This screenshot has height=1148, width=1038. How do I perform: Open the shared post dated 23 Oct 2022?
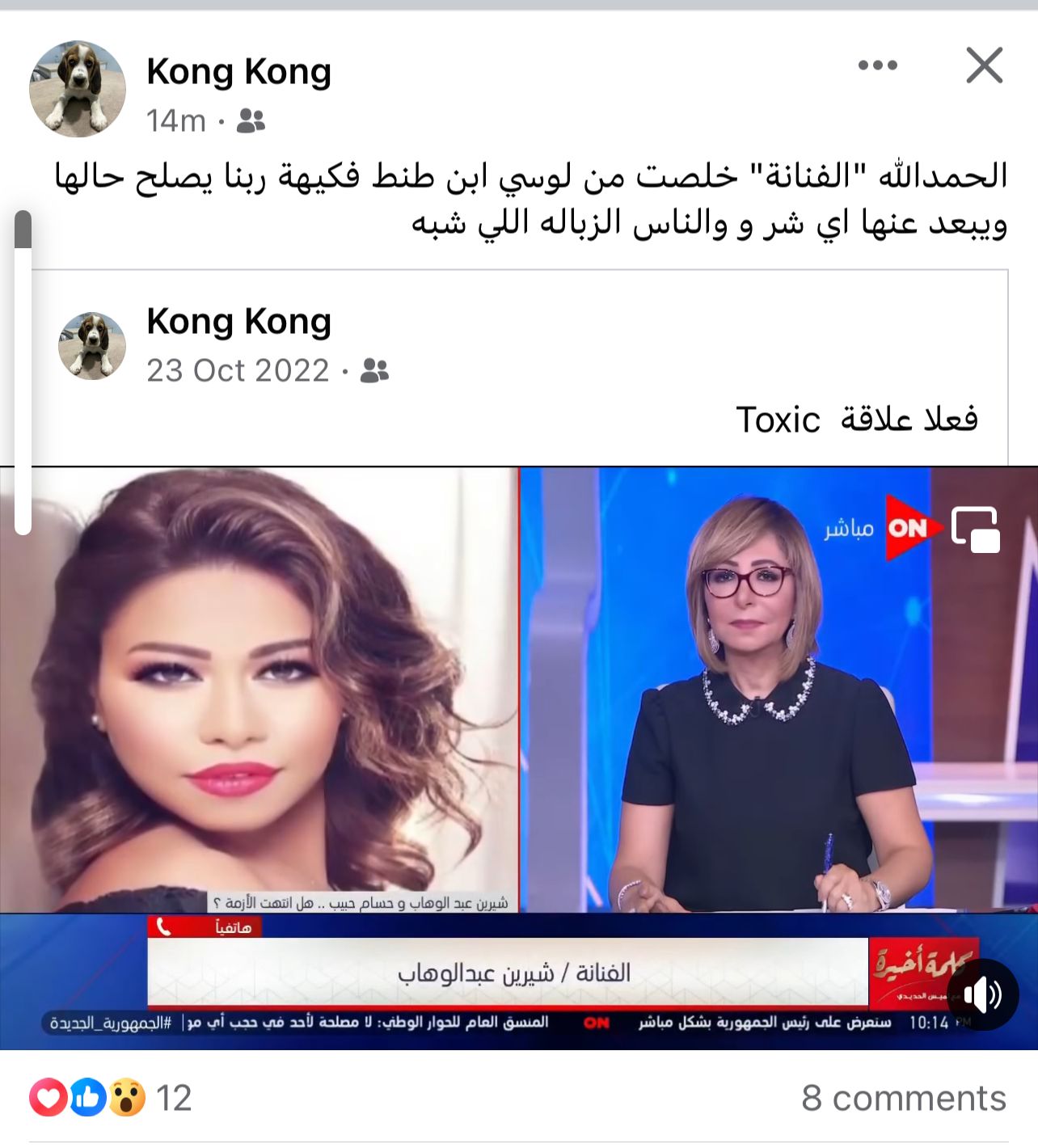(x=238, y=371)
